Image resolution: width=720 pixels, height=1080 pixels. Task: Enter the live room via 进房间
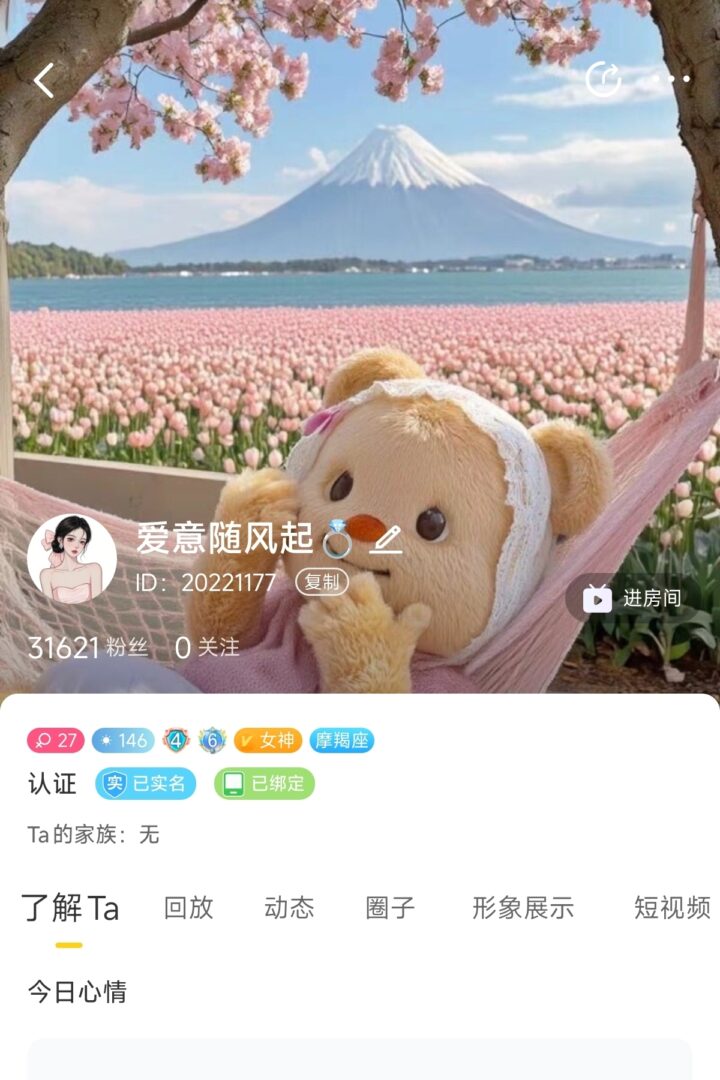tap(635, 598)
